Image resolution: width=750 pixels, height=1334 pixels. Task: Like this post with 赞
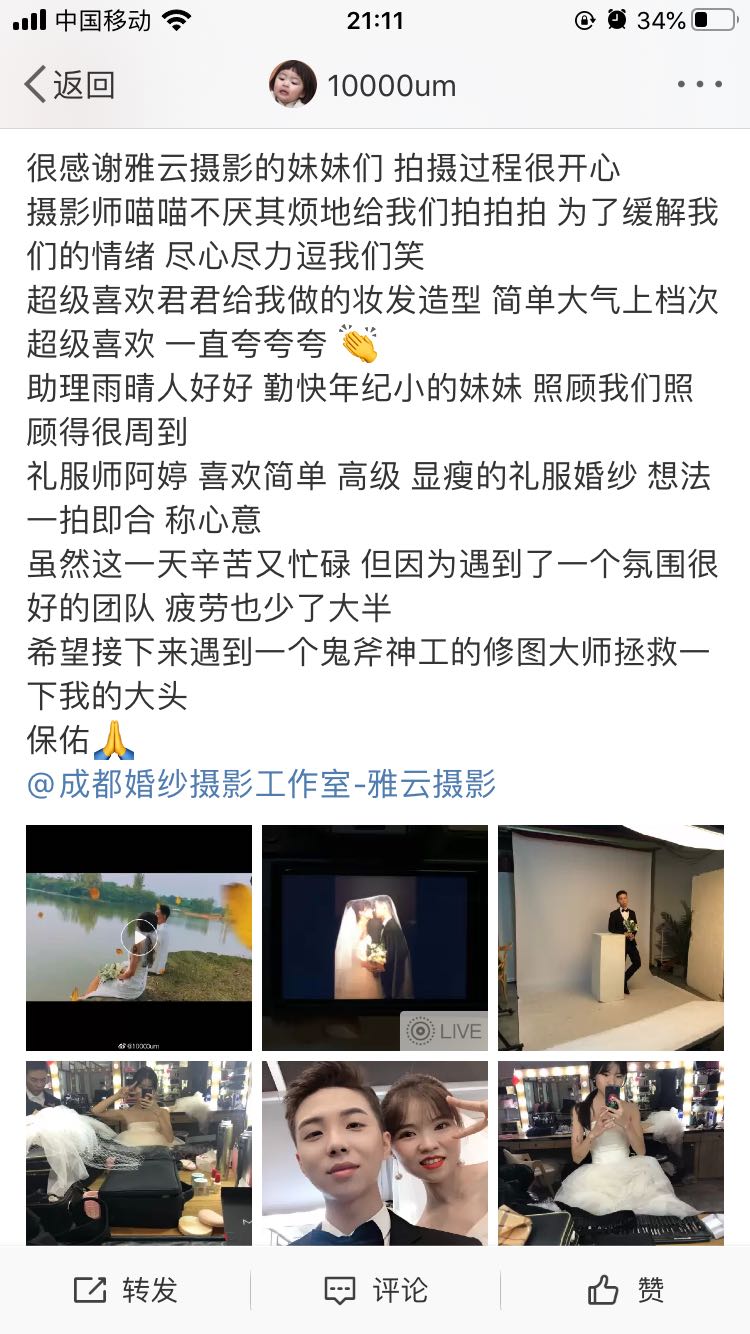point(625,1290)
